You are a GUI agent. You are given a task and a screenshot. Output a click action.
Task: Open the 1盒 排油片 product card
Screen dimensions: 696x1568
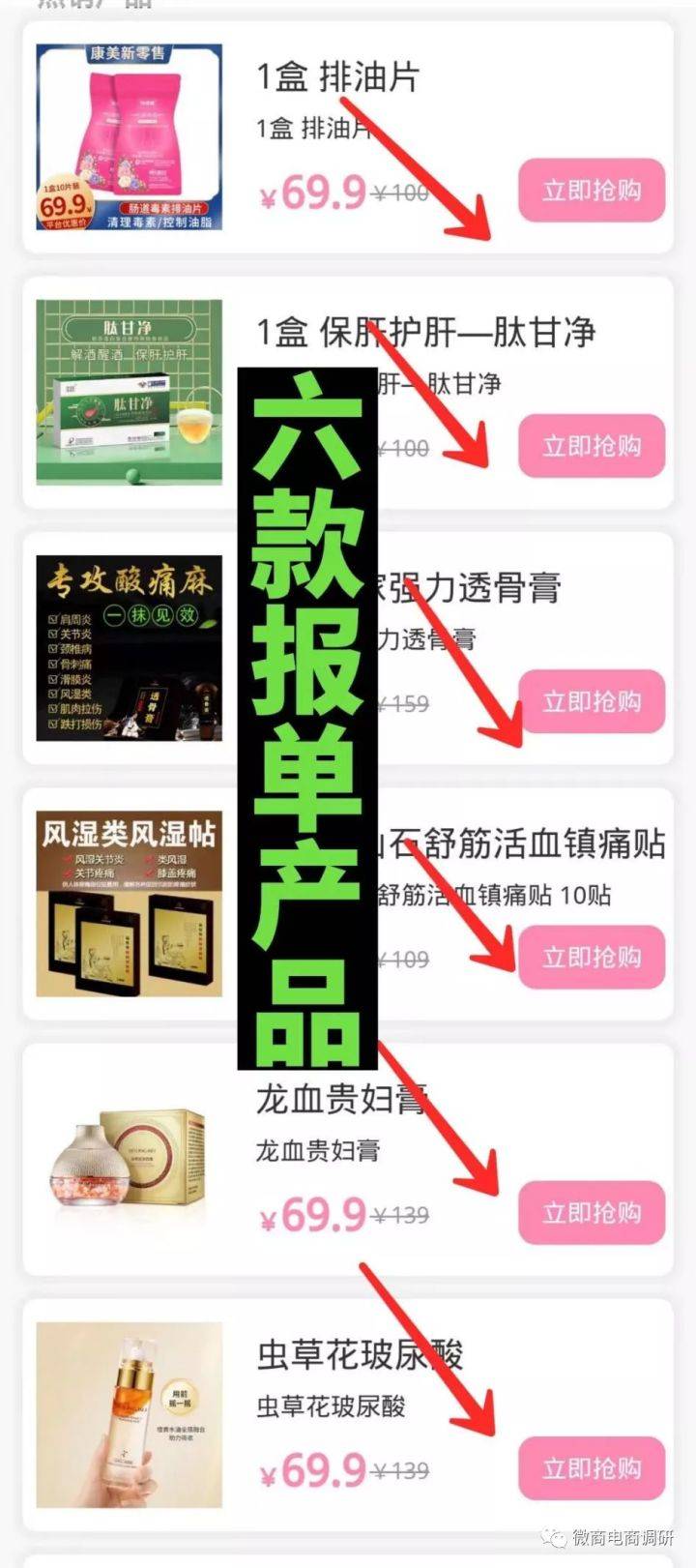point(338,77)
